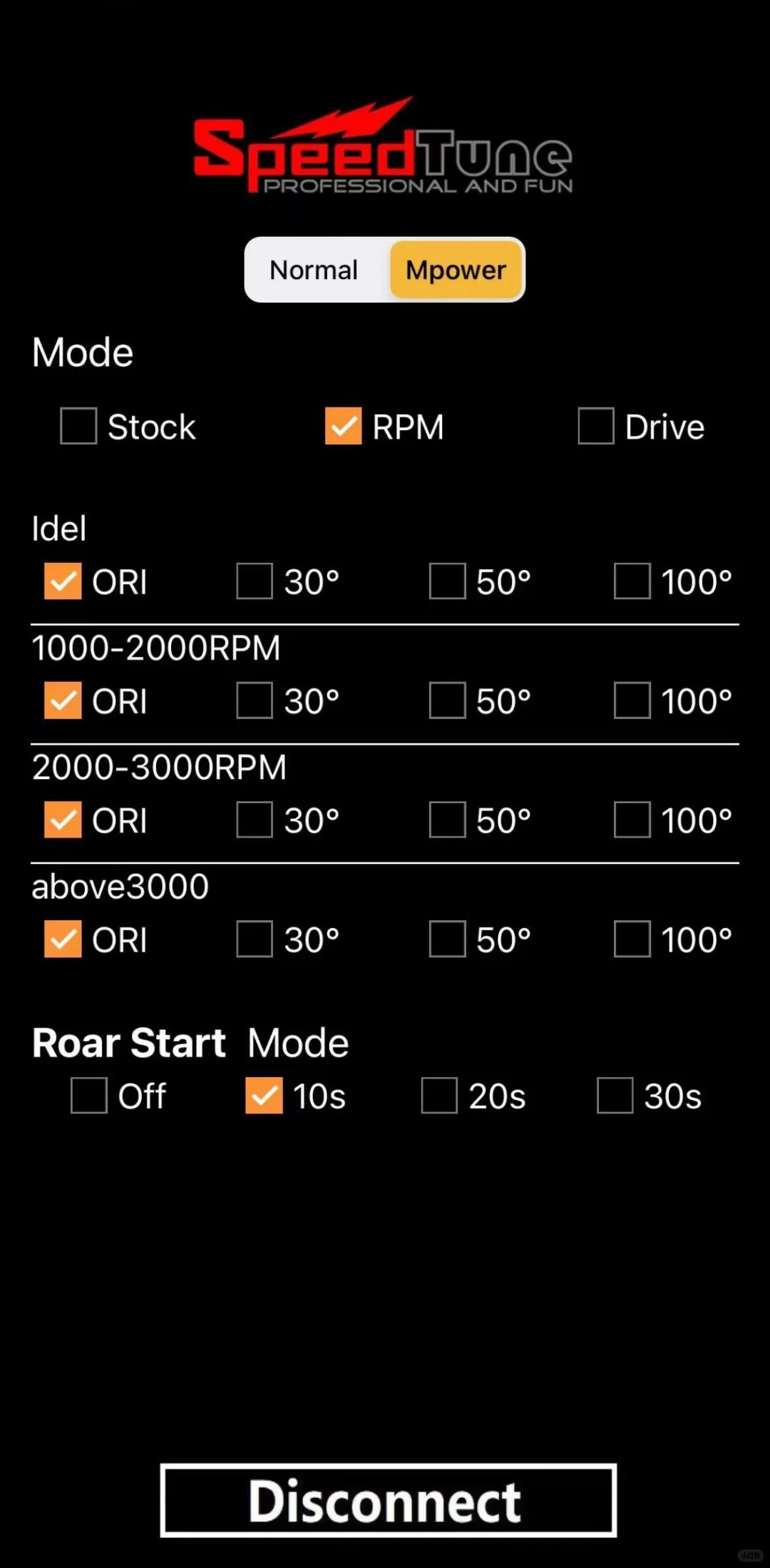
Task: Choose 100° for Idel
Action: (x=632, y=581)
